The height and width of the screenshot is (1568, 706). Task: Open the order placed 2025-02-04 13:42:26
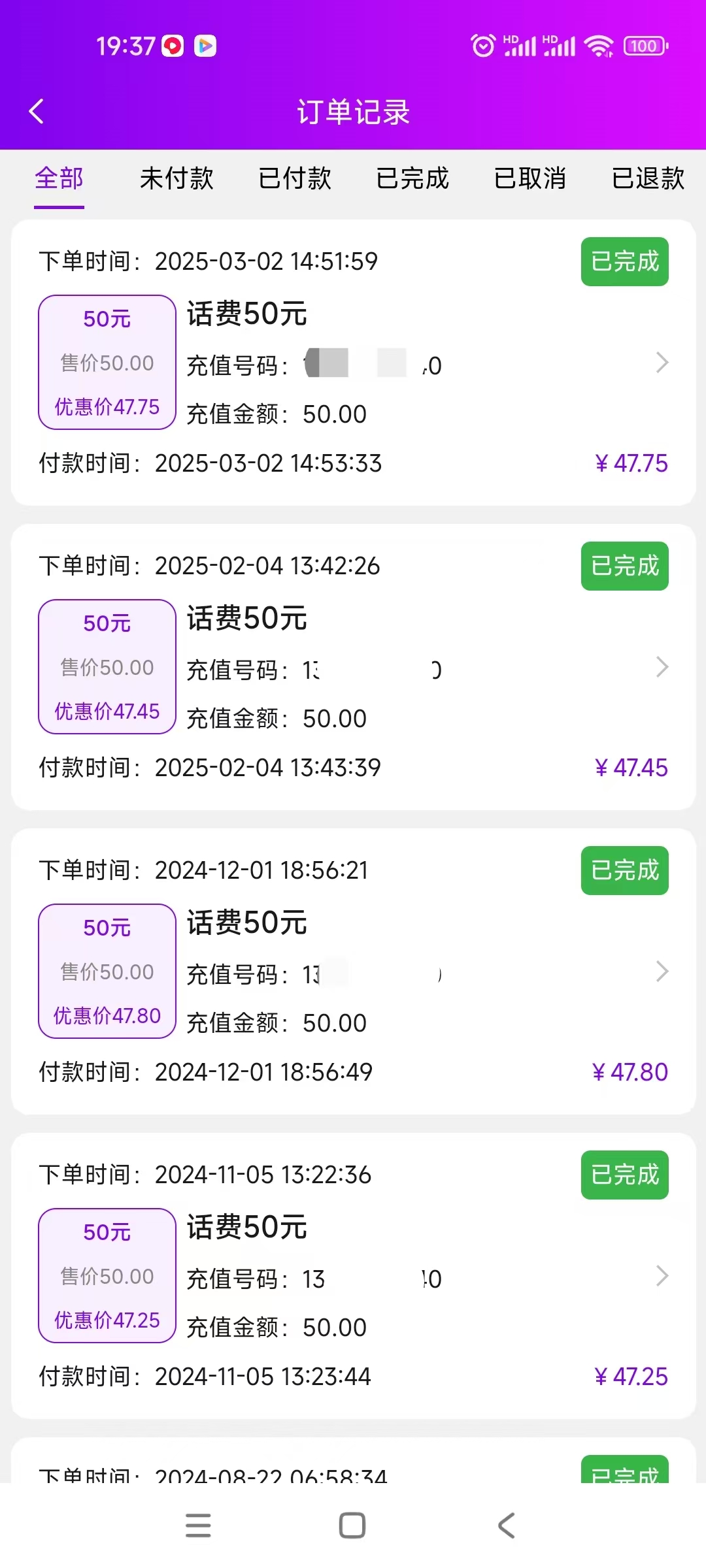[353, 667]
